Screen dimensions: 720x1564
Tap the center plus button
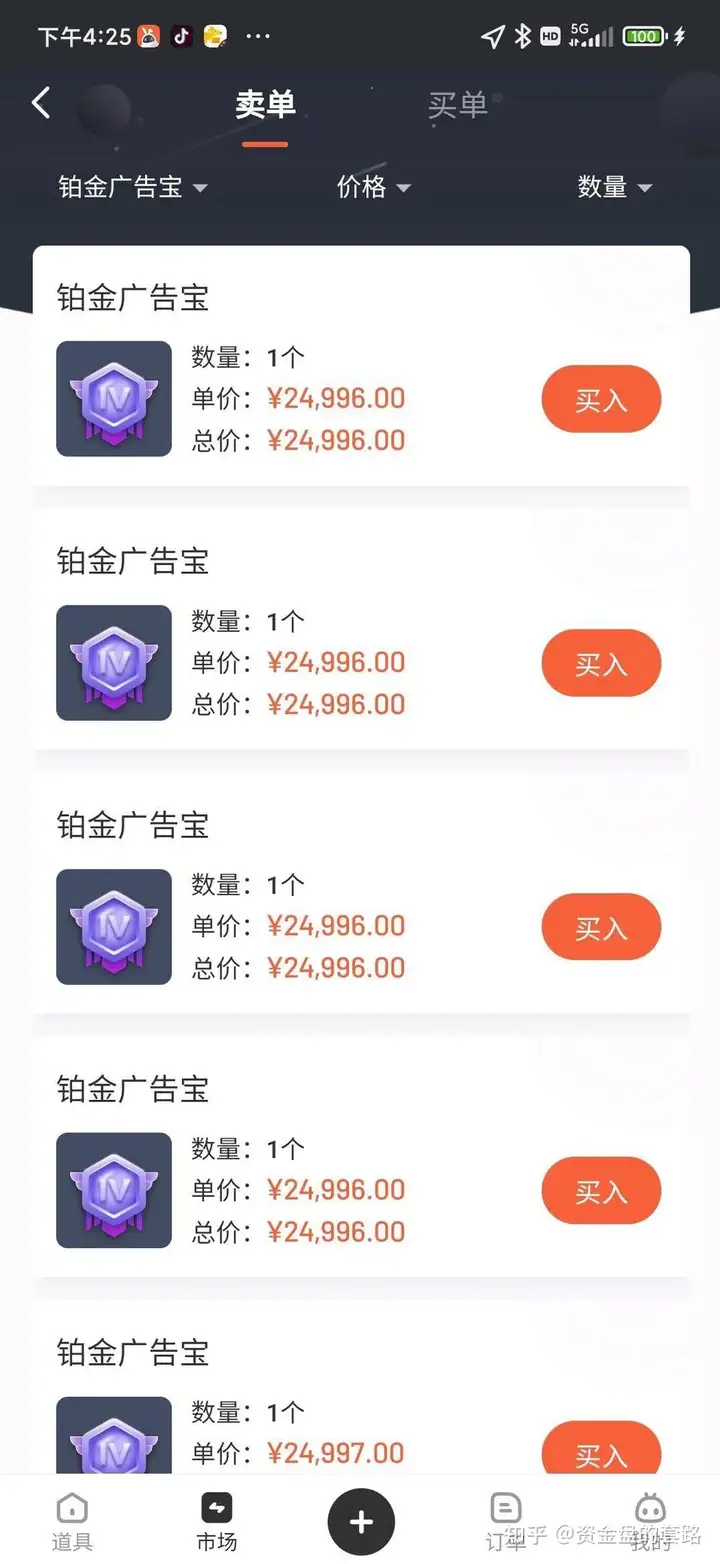point(361,1522)
